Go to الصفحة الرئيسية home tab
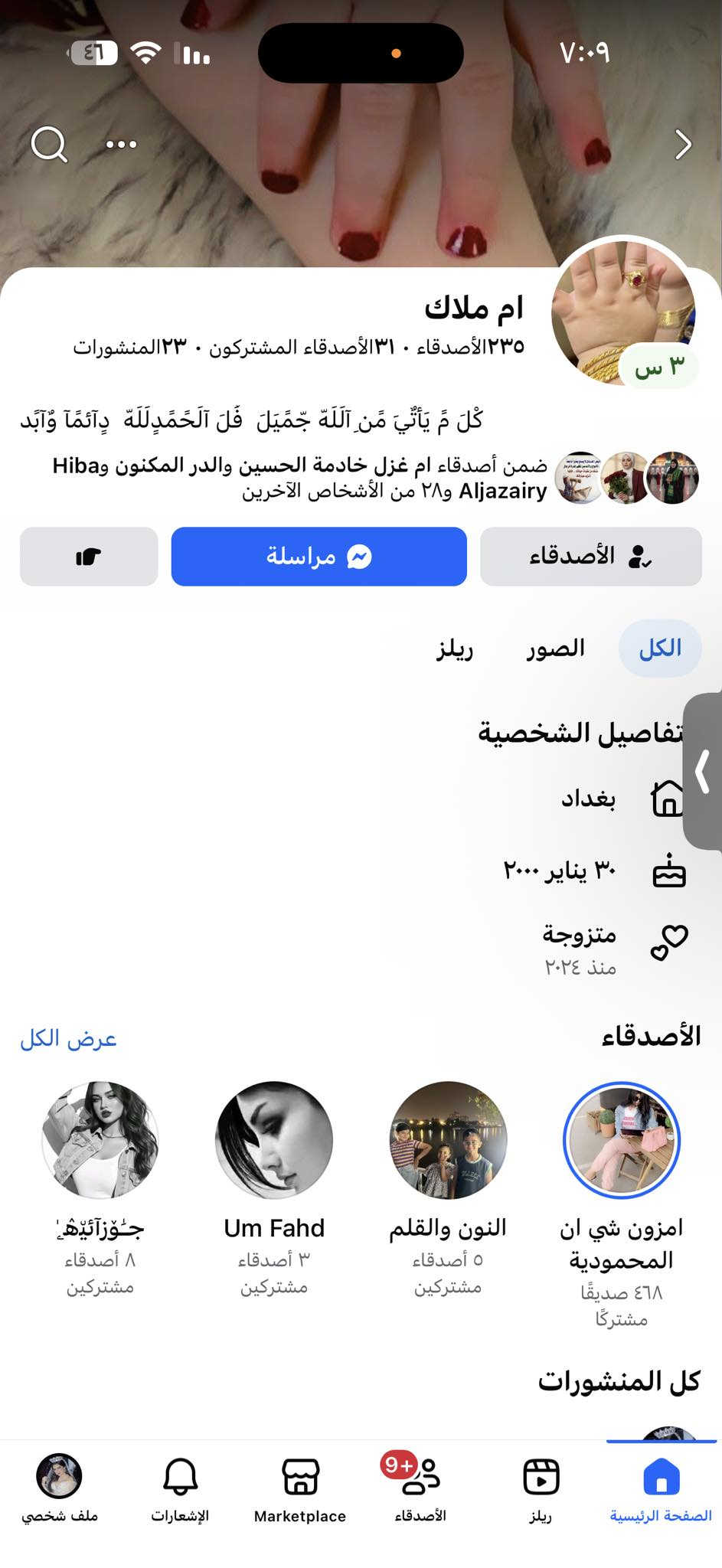The height and width of the screenshot is (1568, 722). click(x=661, y=1489)
